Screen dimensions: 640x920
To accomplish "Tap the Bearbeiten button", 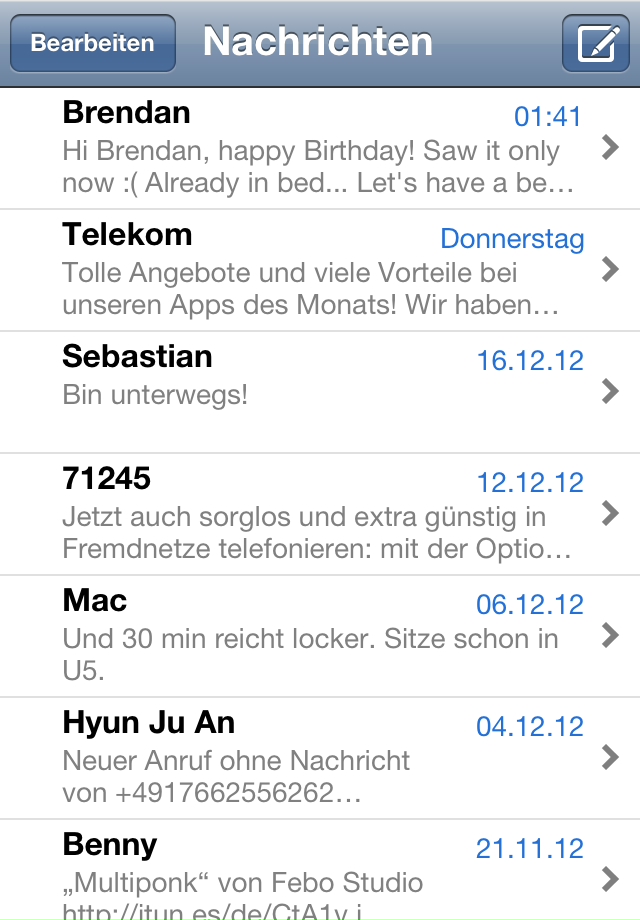I will click(92, 44).
